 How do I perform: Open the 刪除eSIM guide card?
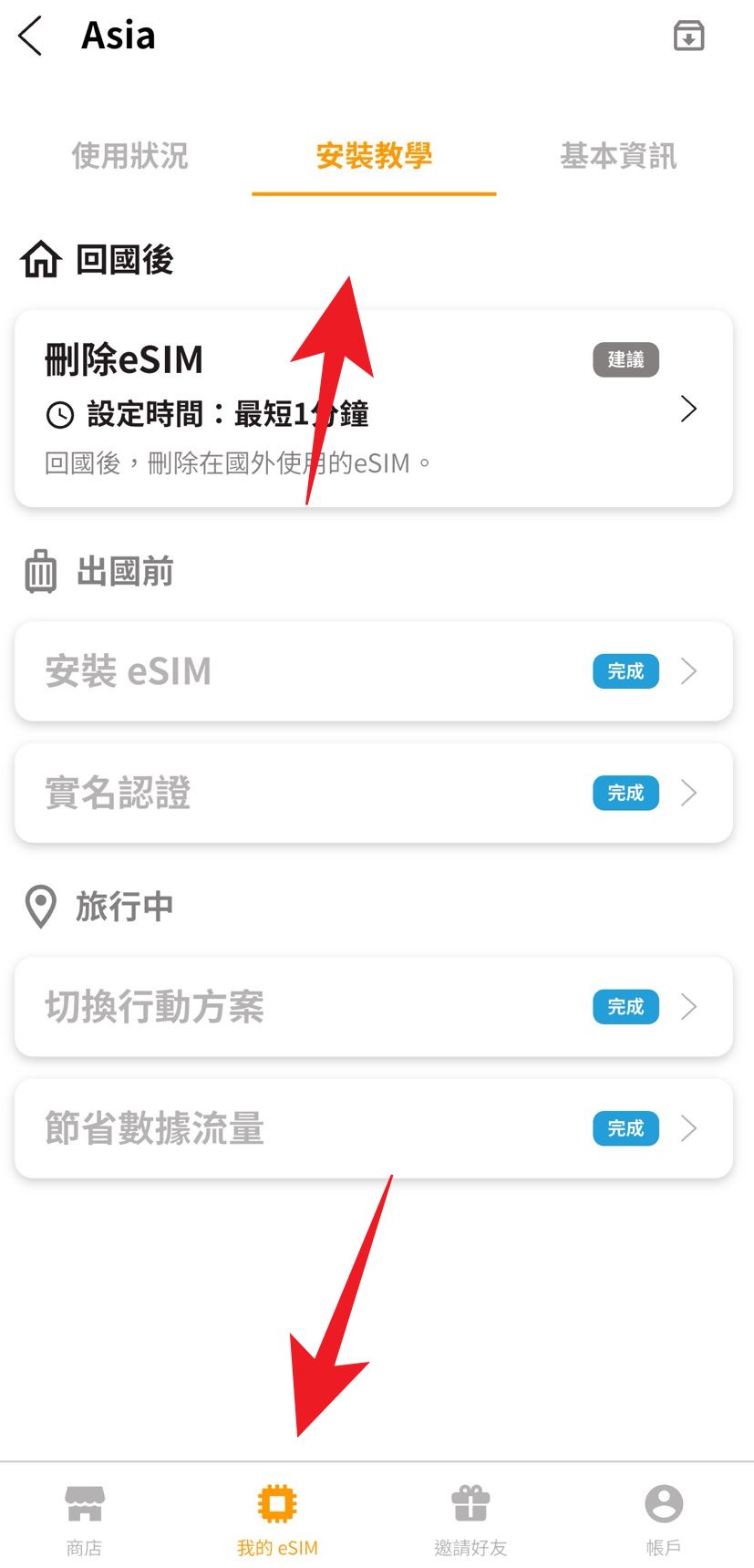coord(374,409)
